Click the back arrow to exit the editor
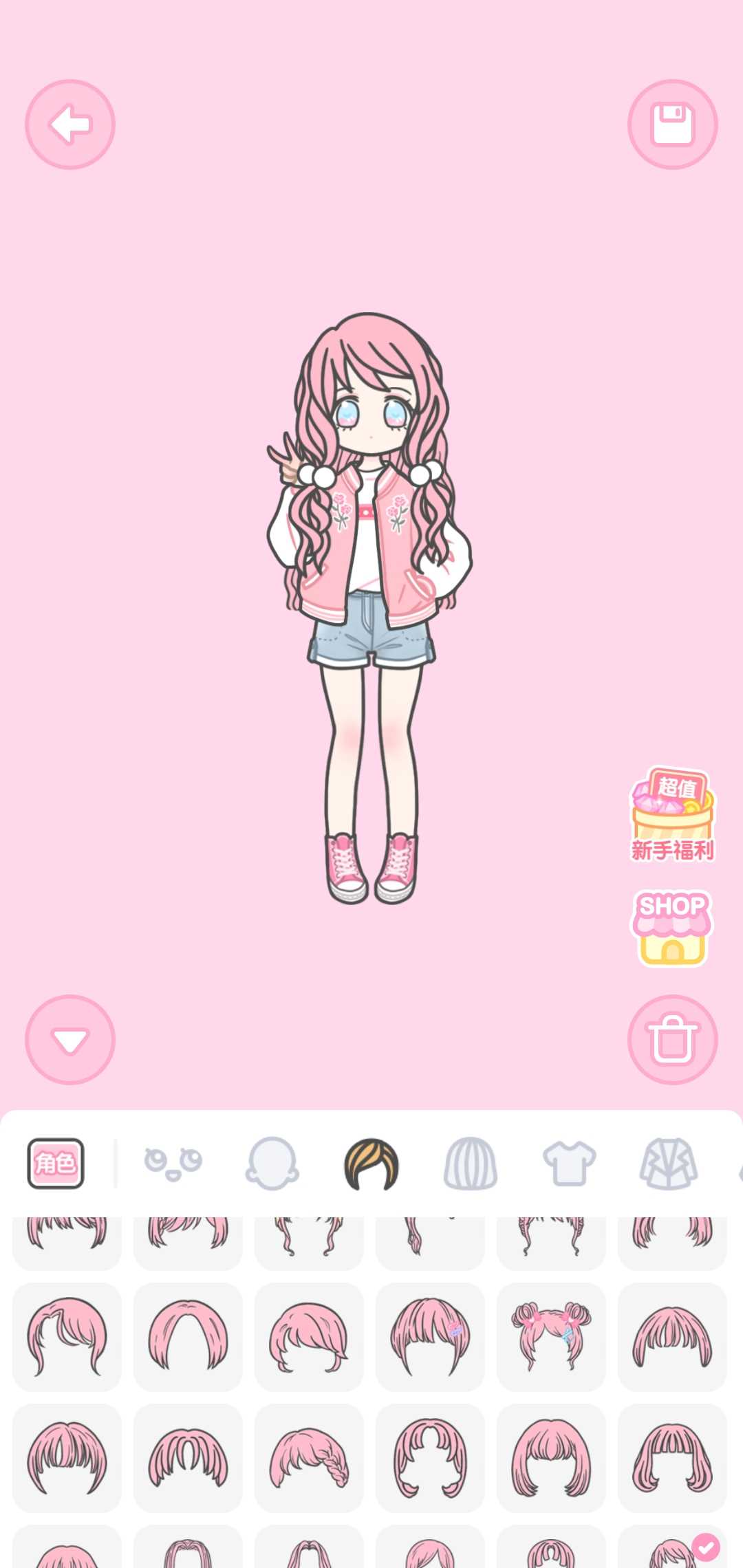The image size is (743, 1568). pyautogui.click(x=69, y=124)
